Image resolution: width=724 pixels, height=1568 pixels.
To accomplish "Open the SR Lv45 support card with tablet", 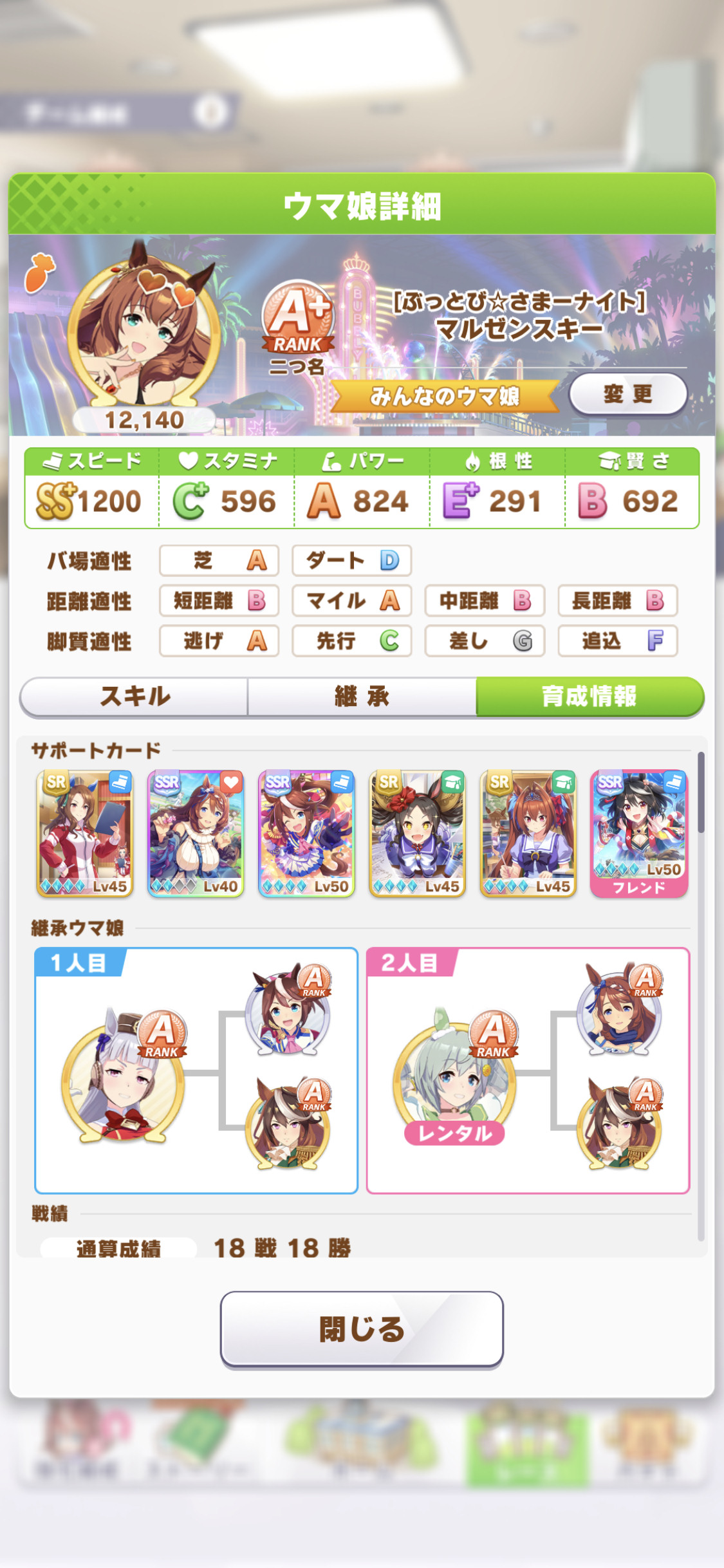I will pyautogui.click(x=85, y=833).
